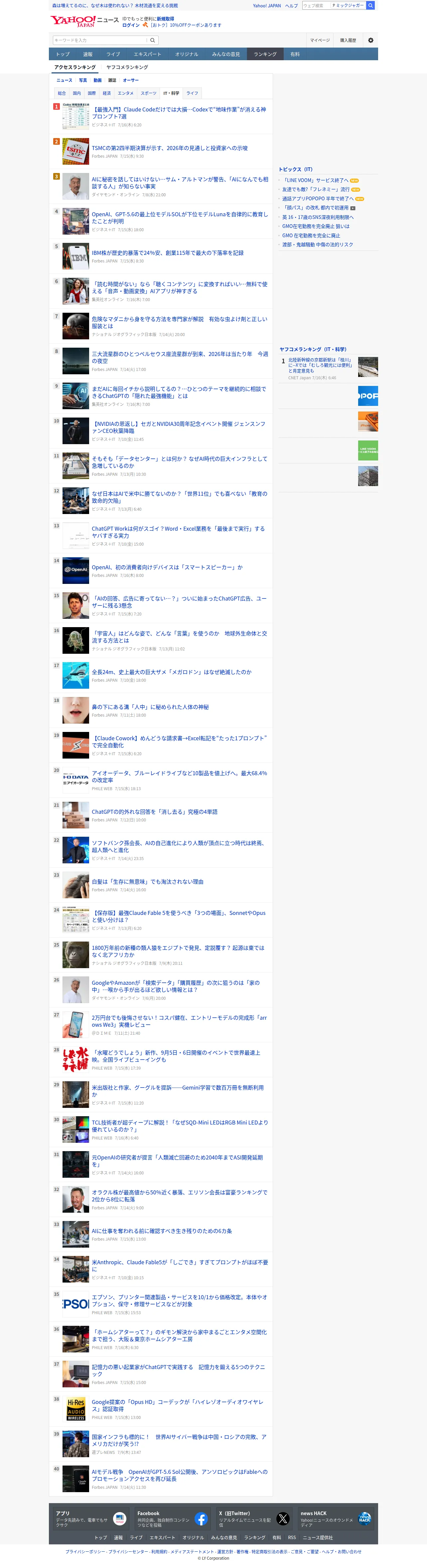Open the settings gear icon

[x=370, y=40]
